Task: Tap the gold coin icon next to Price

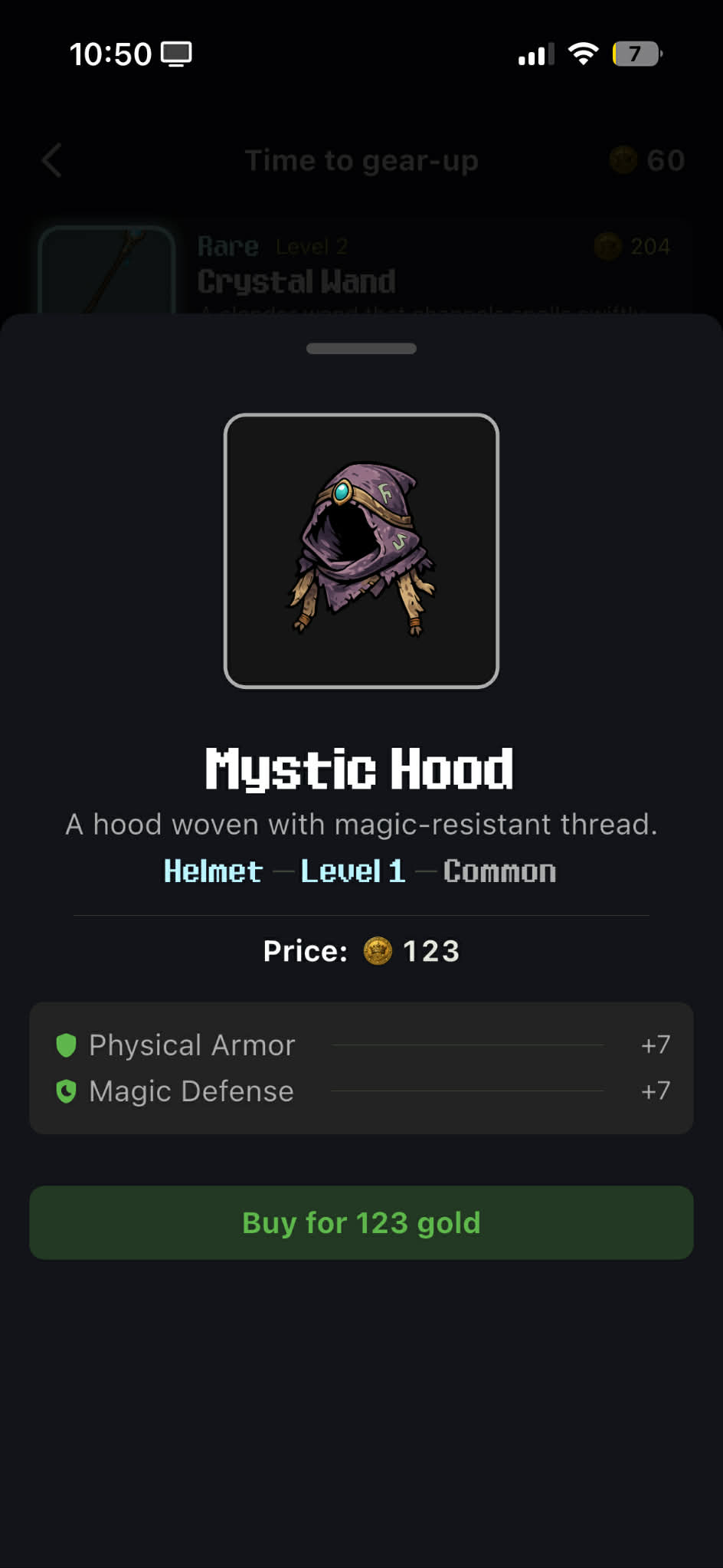Action: click(378, 950)
